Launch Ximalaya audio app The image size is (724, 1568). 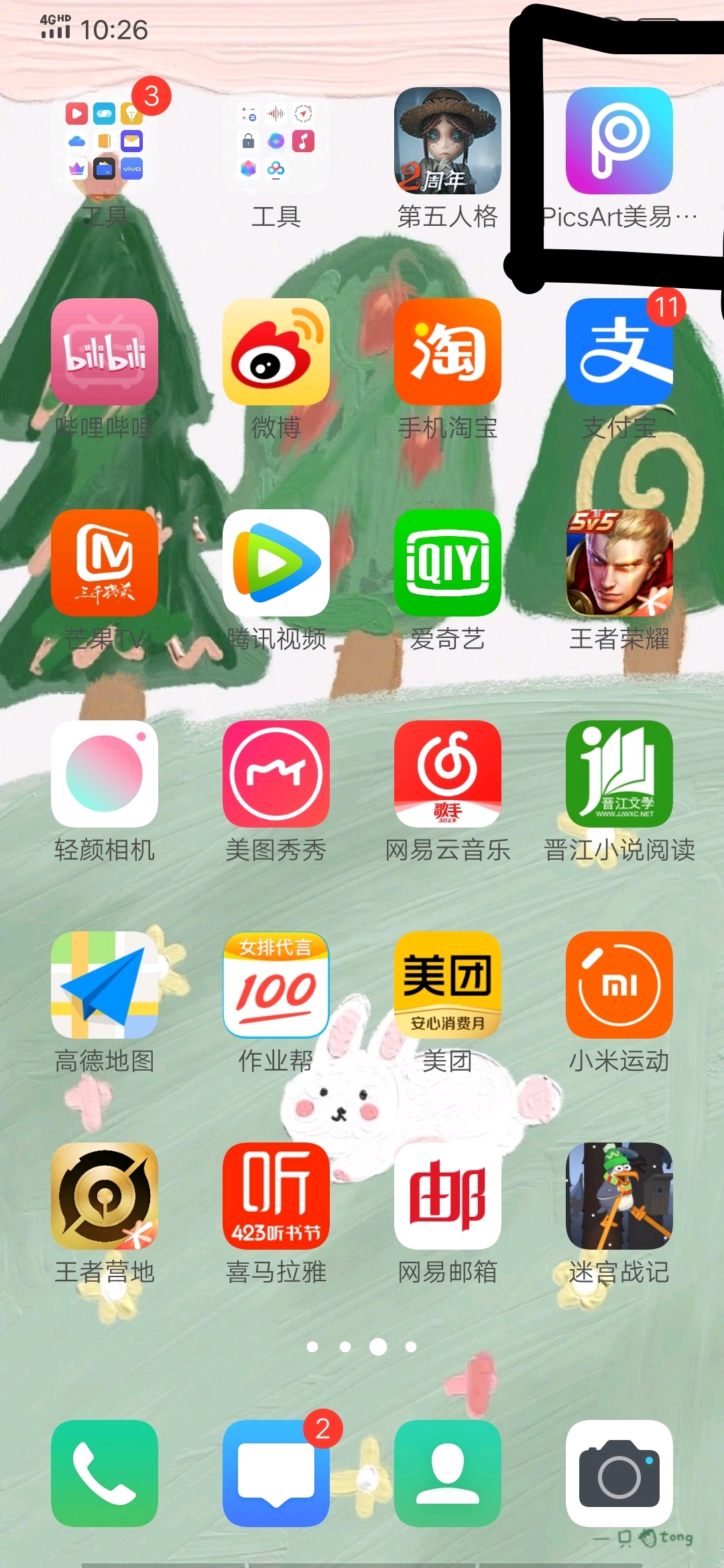pyautogui.click(x=276, y=1196)
